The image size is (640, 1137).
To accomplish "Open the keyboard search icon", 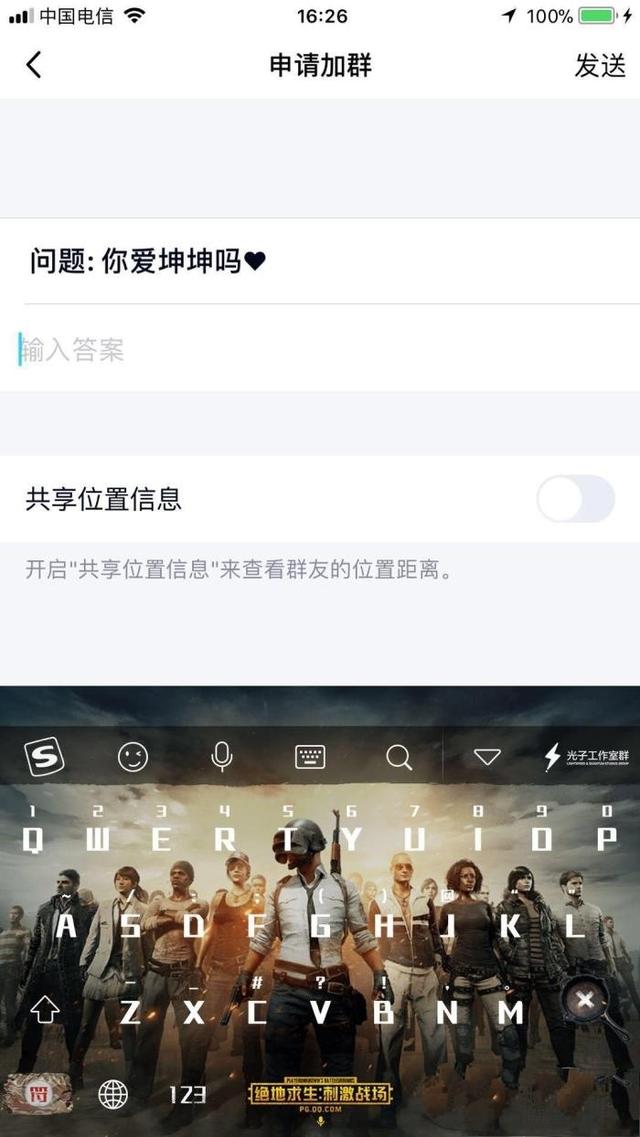I will 399,757.
